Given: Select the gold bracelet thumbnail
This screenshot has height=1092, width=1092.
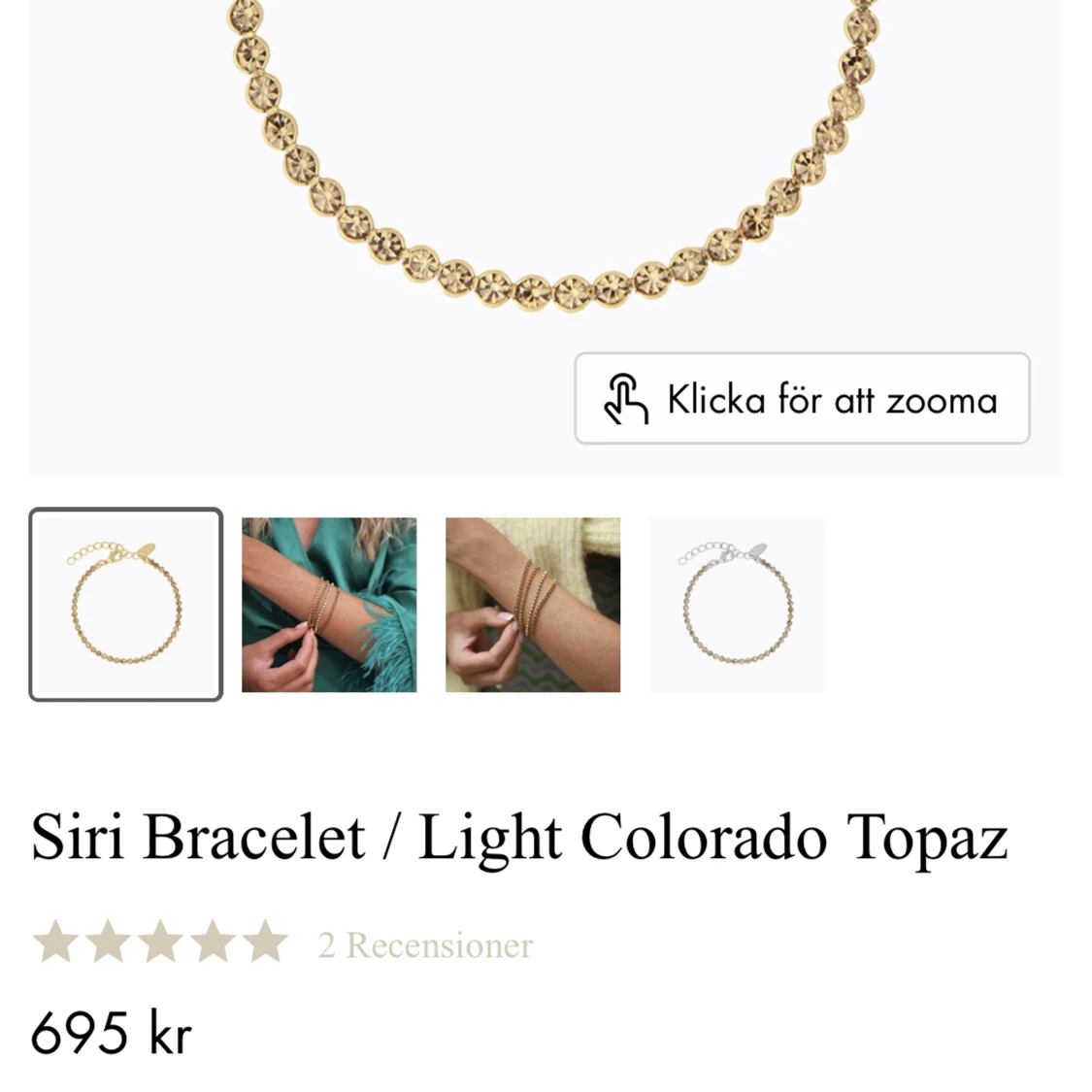Looking at the screenshot, I should point(126,604).
